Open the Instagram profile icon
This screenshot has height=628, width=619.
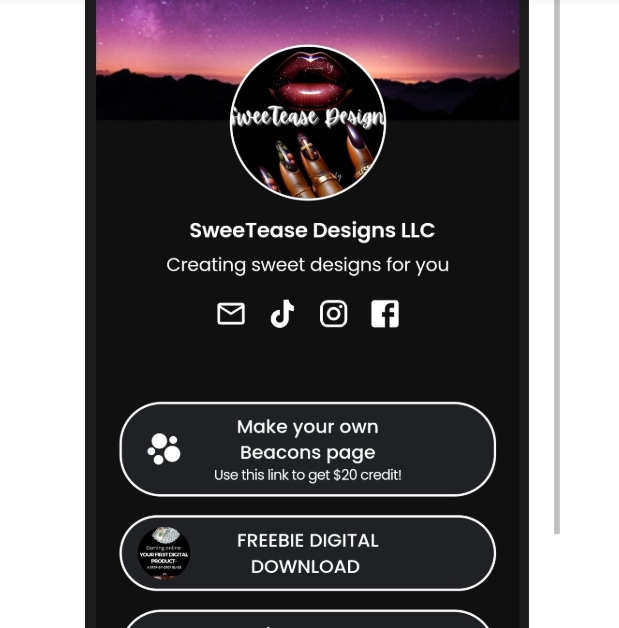(x=333, y=314)
